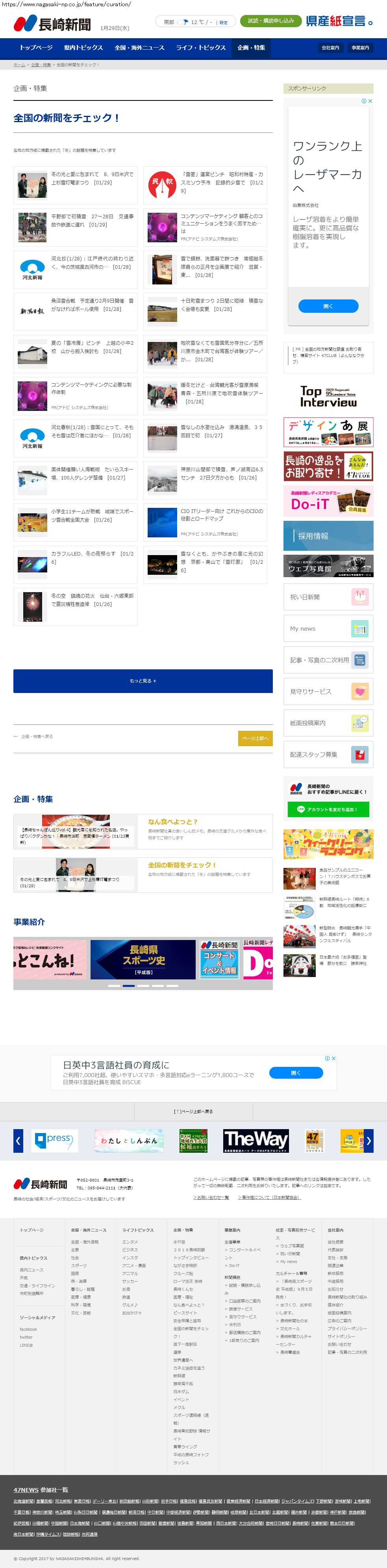The image size is (387, 1568).
Task: Open 会社案内 button in header
Action: click(330, 48)
